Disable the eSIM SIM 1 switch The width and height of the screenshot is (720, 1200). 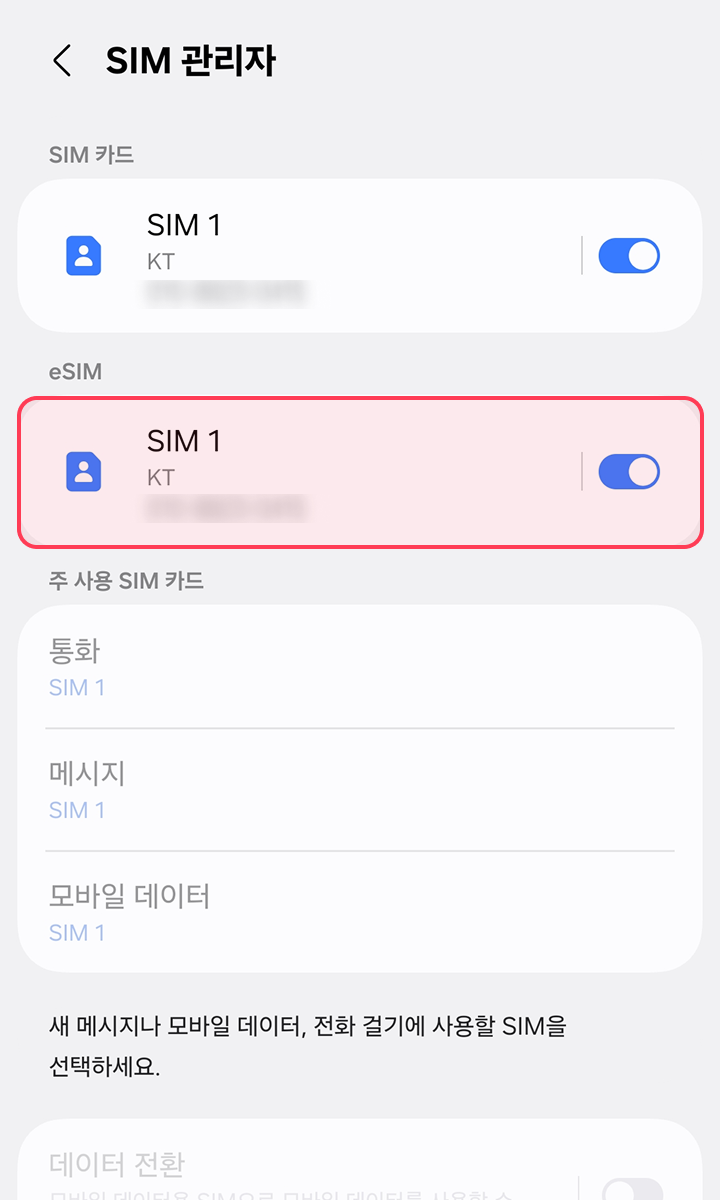[629, 472]
